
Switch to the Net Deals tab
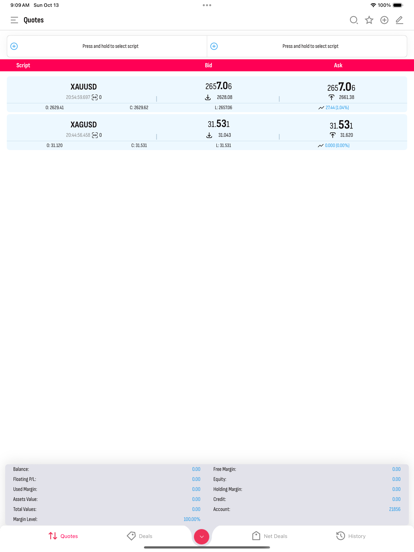(x=270, y=536)
